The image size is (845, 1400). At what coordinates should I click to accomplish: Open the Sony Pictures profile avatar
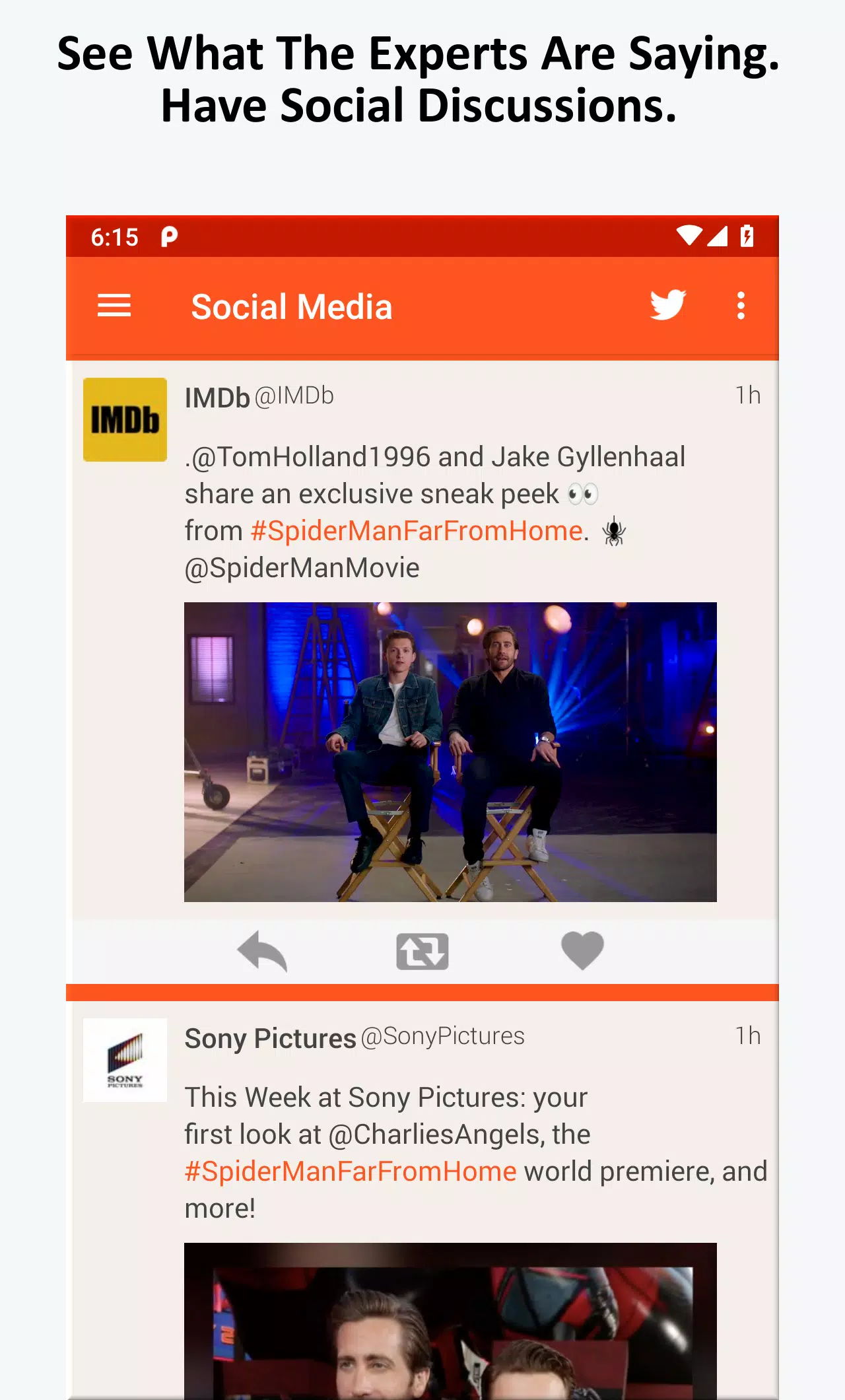coord(125,1060)
